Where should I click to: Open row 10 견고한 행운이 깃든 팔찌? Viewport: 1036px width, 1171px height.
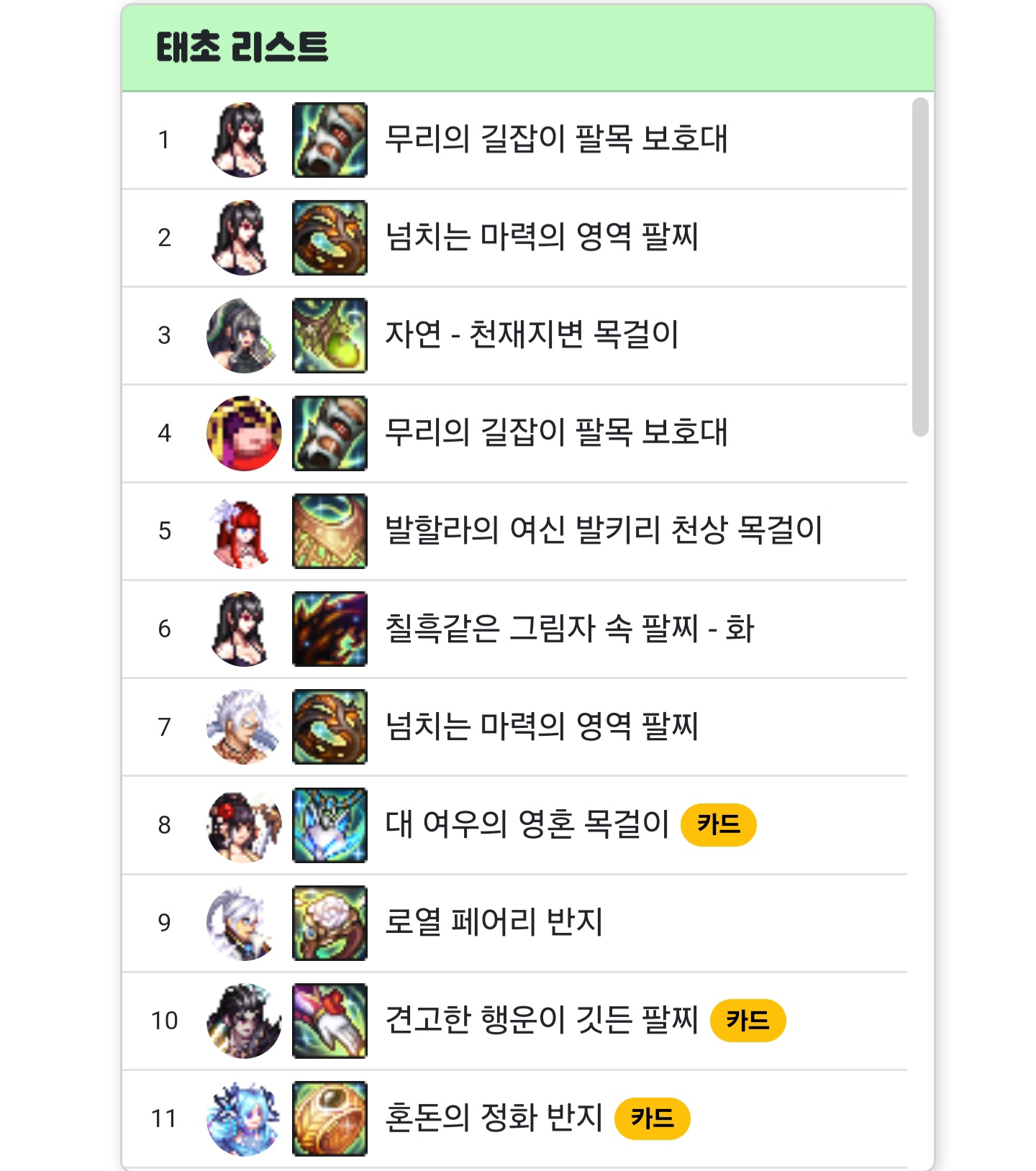tap(542, 1020)
